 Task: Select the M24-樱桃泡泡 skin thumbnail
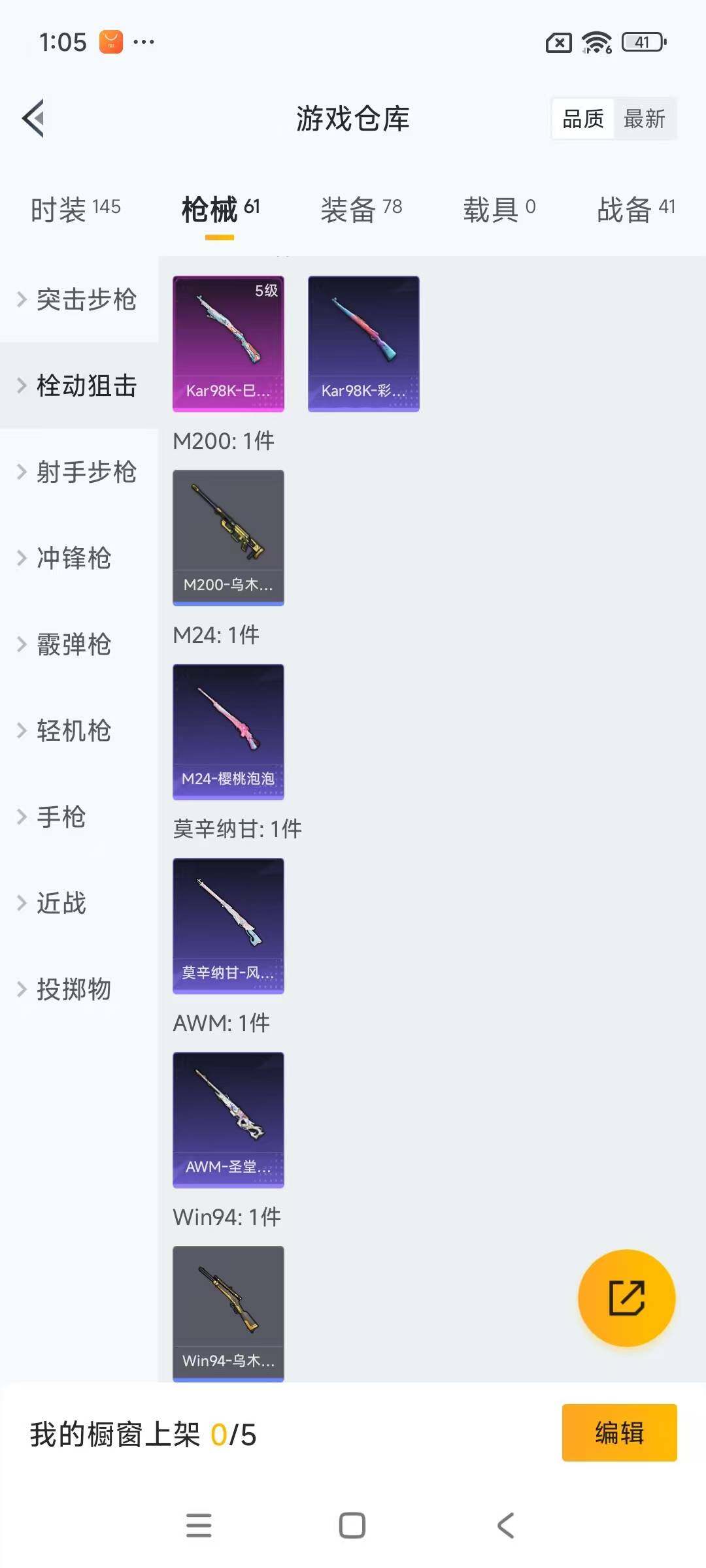(x=227, y=732)
